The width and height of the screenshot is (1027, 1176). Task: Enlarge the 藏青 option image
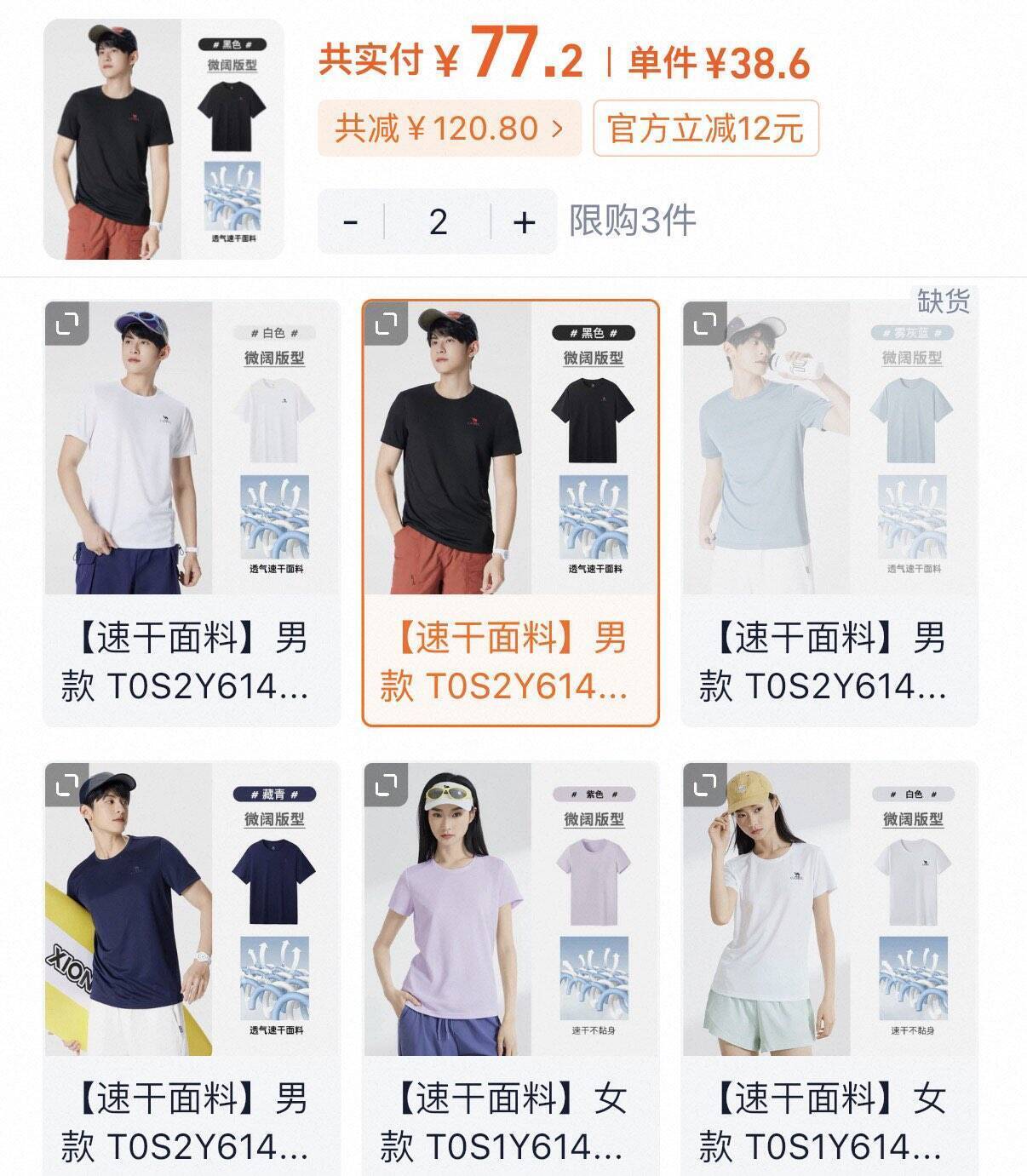point(66,784)
